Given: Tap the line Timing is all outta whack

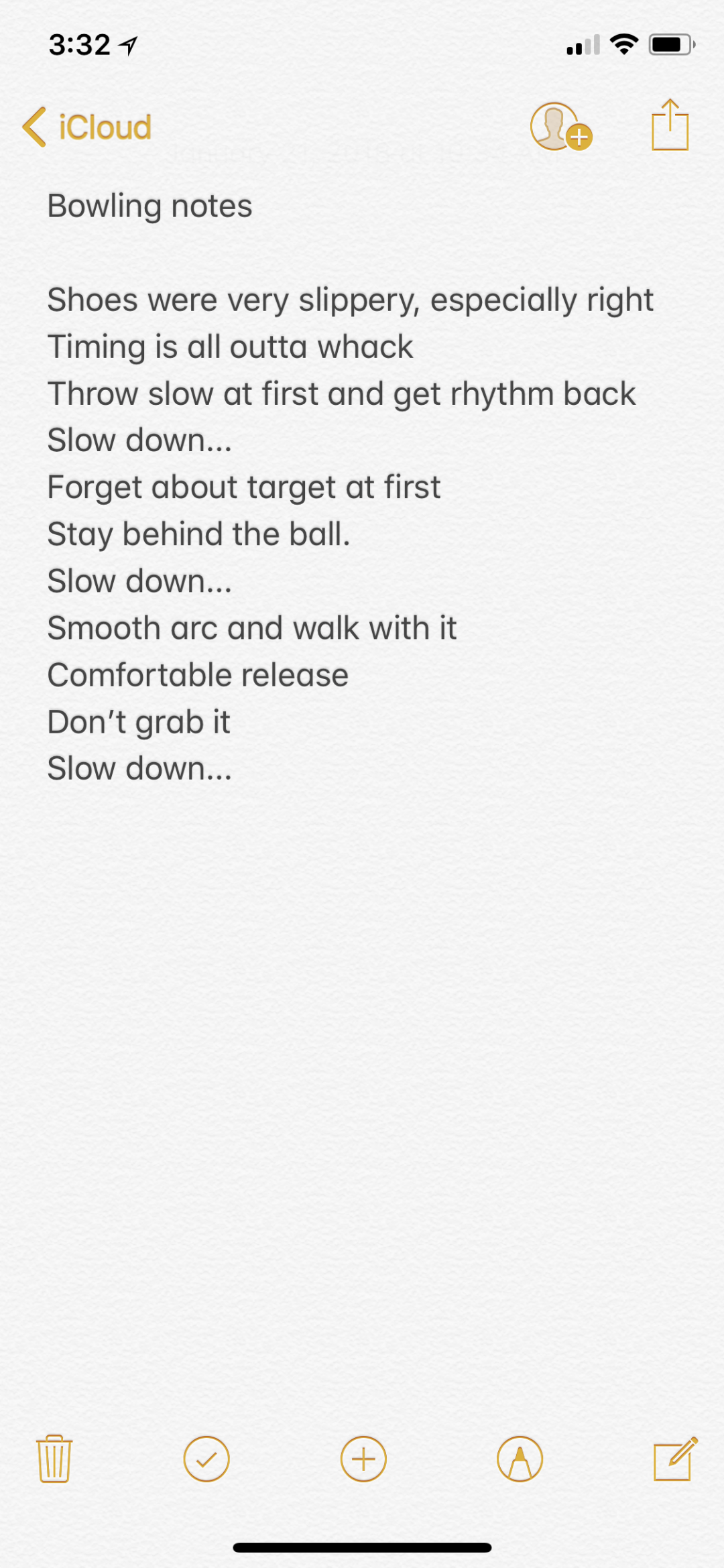Looking at the screenshot, I should pos(229,347).
